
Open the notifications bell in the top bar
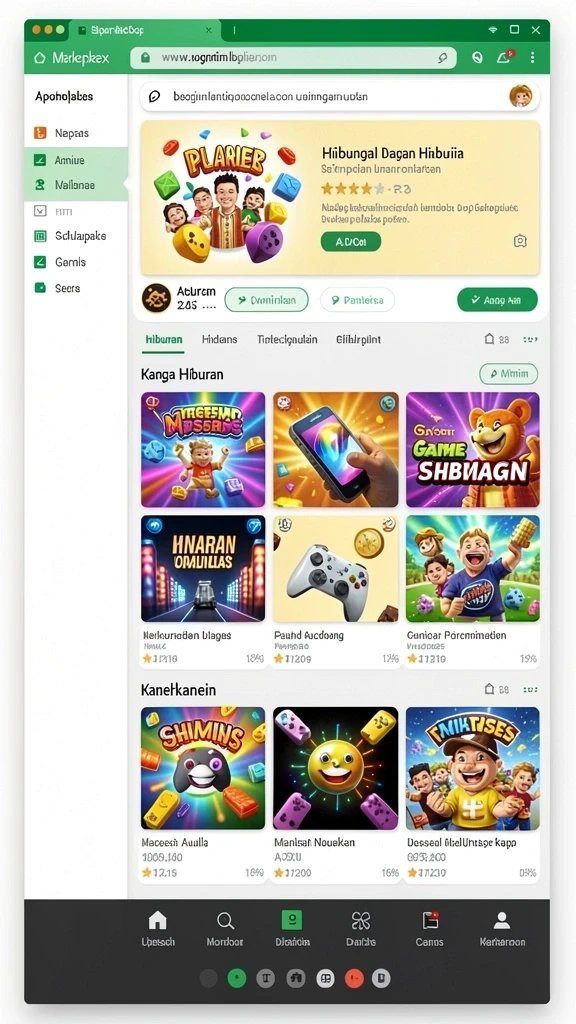[504, 57]
